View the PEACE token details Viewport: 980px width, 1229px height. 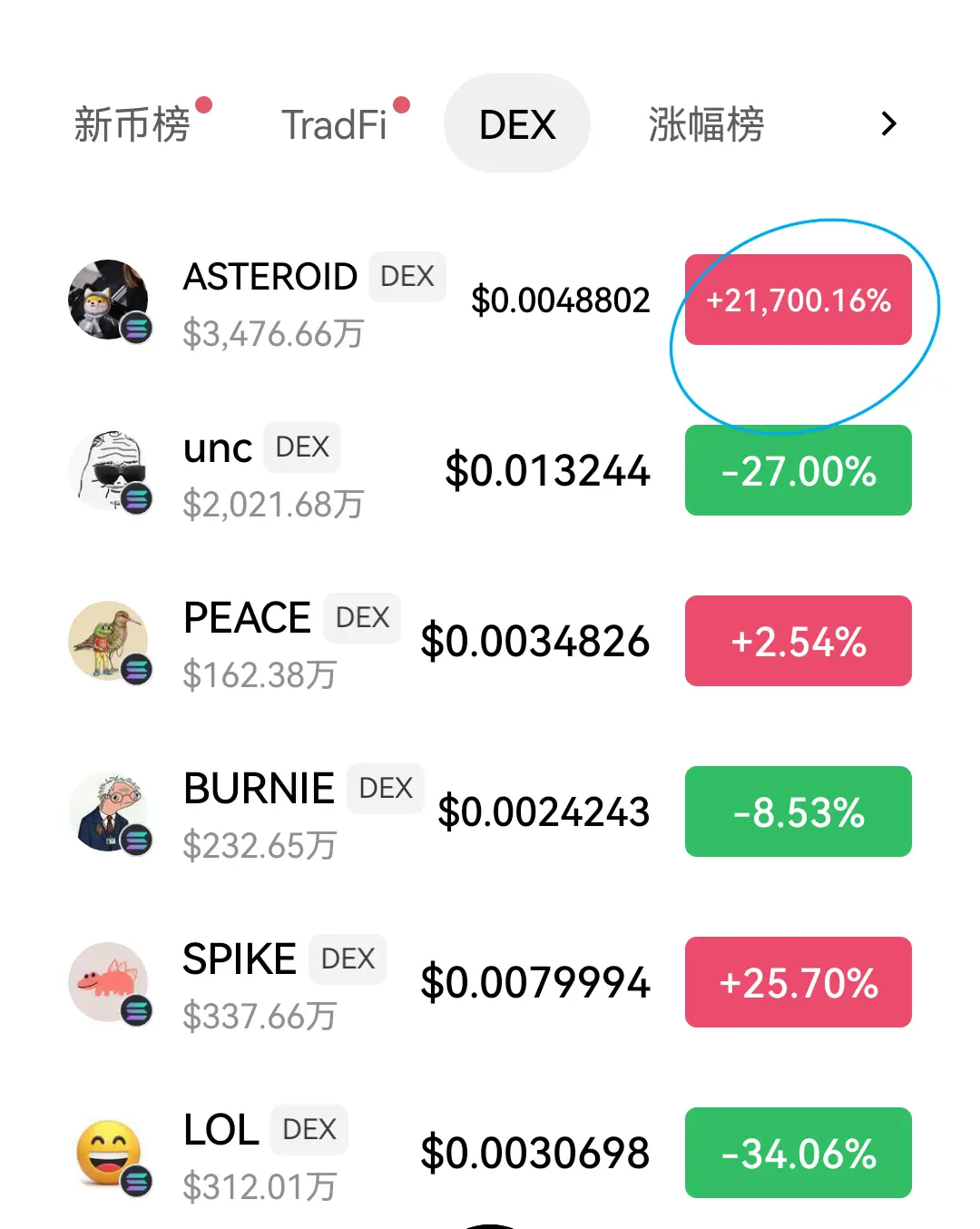click(x=247, y=619)
